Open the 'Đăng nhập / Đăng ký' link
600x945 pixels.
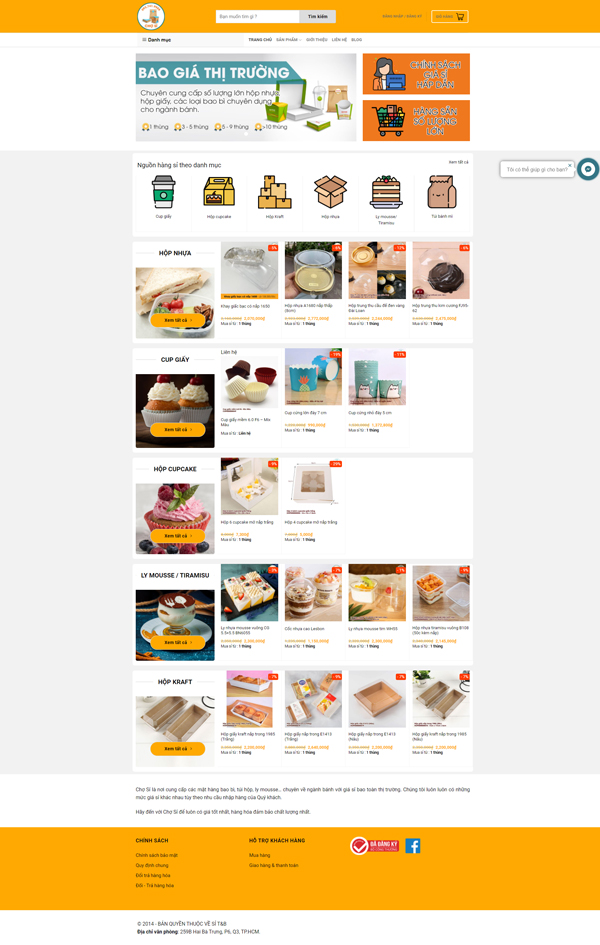402,17
